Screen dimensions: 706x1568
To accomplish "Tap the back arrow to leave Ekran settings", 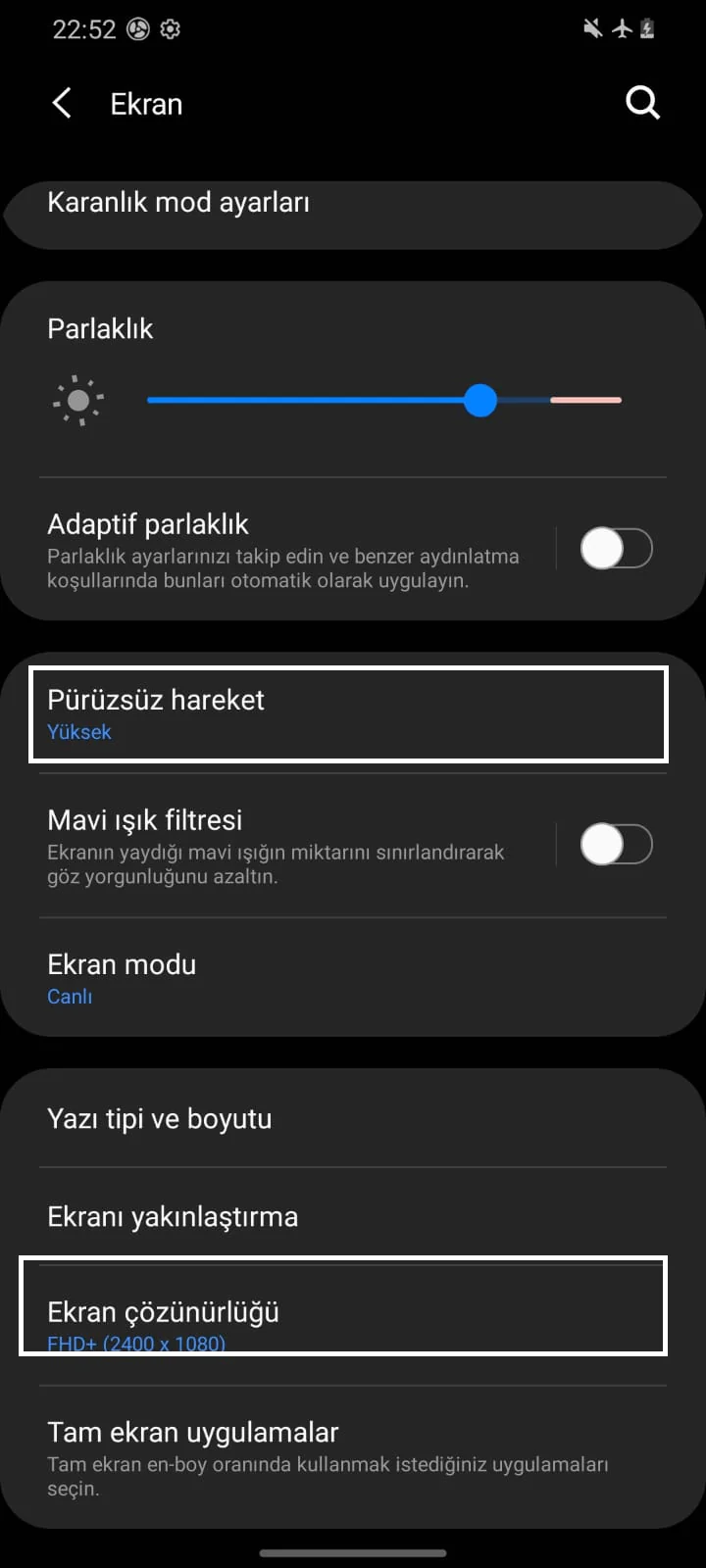I will 62,103.
